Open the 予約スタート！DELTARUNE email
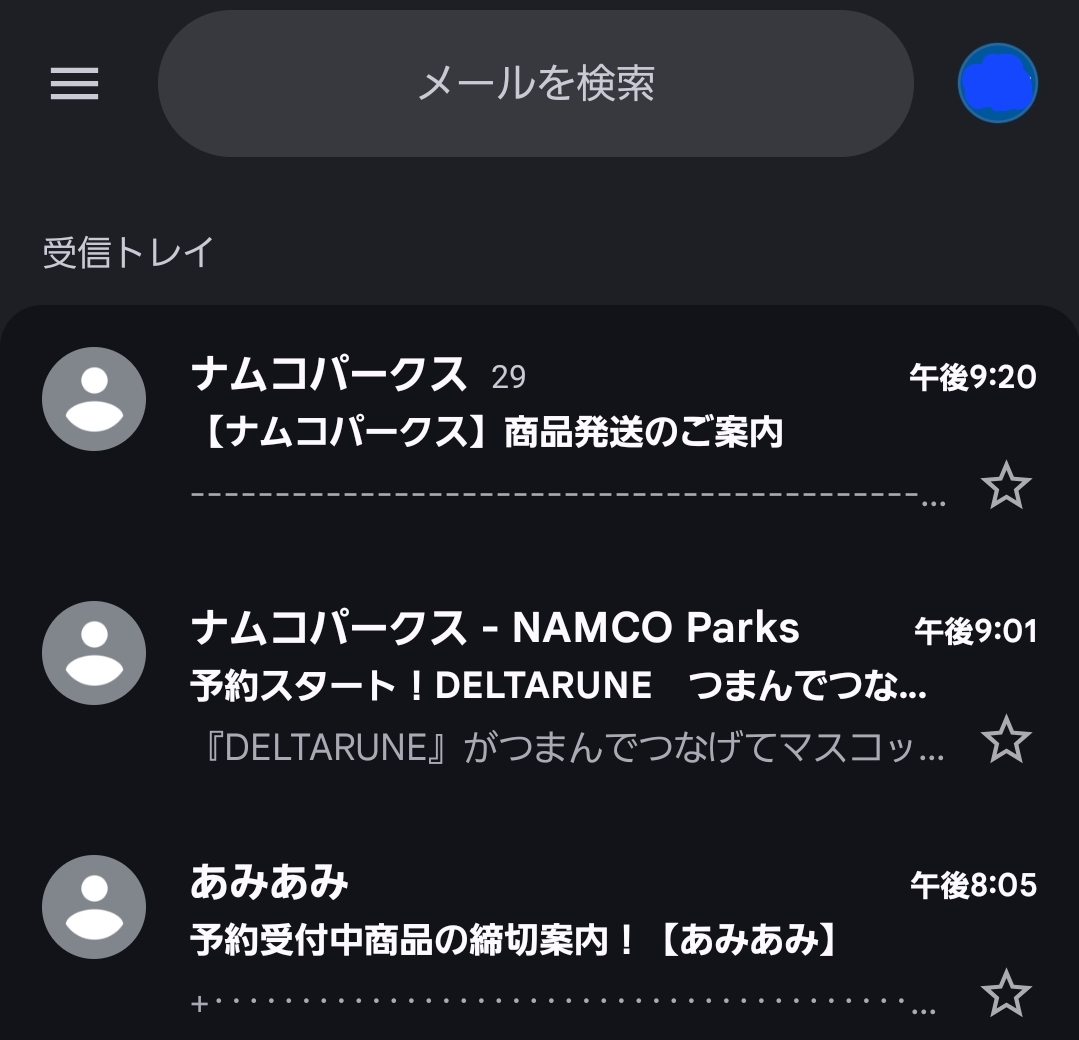This screenshot has height=1040, width=1079. pos(558,687)
